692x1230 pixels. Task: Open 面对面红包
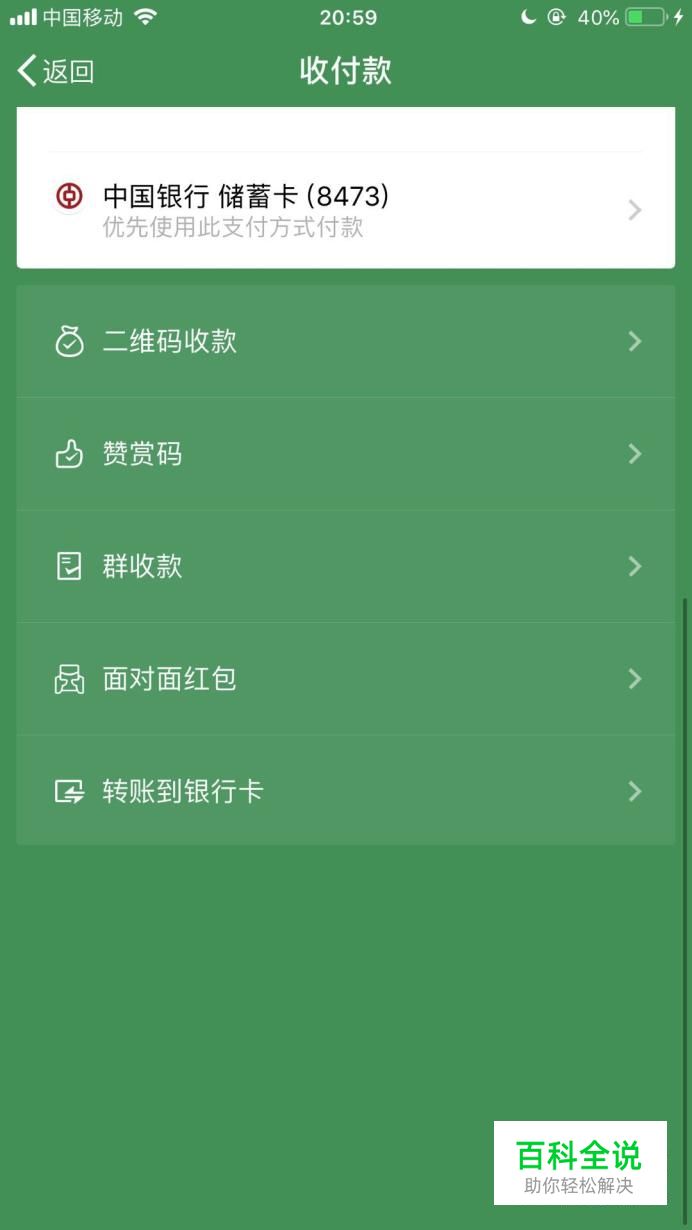pos(346,679)
